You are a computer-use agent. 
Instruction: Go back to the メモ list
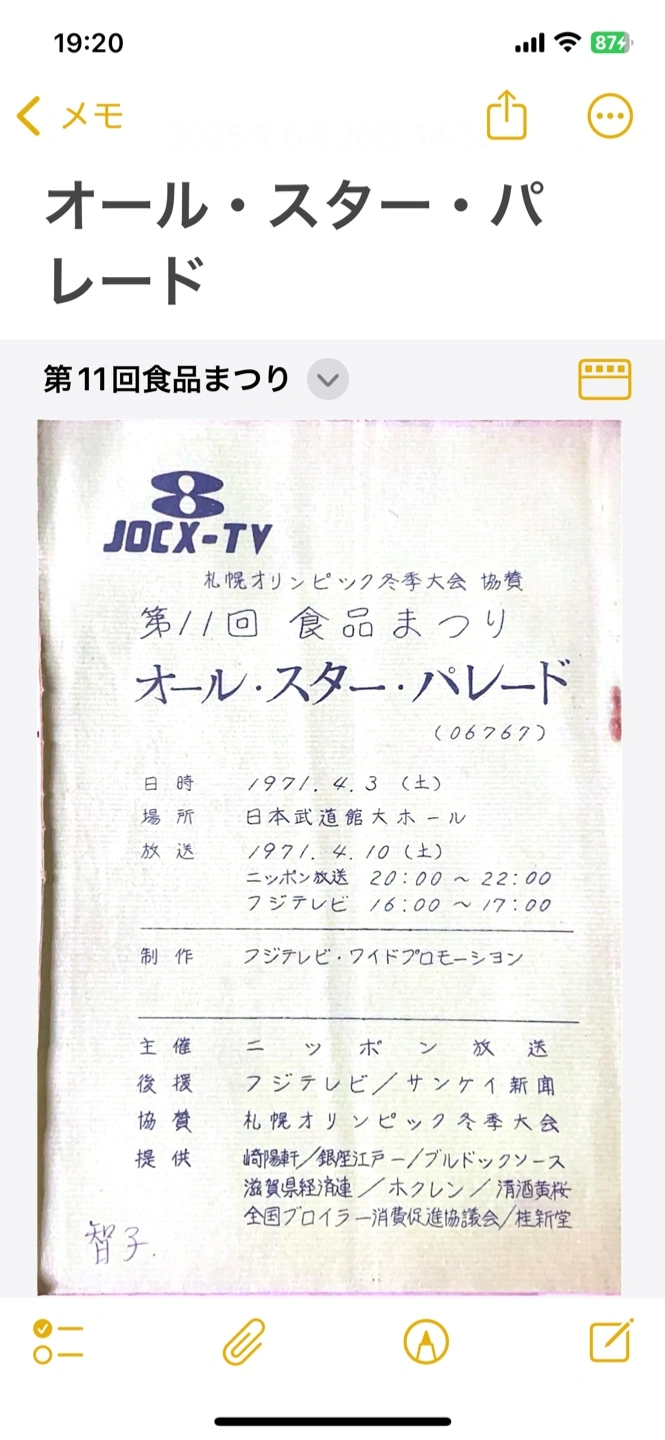tap(70, 117)
